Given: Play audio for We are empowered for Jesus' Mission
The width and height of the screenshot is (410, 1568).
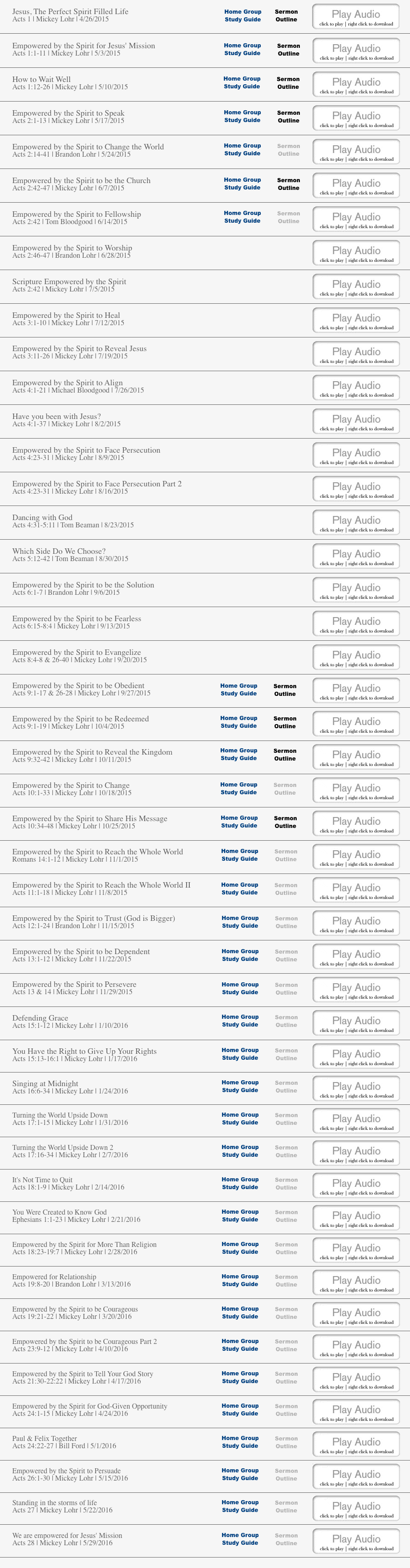Looking at the screenshot, I should tap(356, 1541).
